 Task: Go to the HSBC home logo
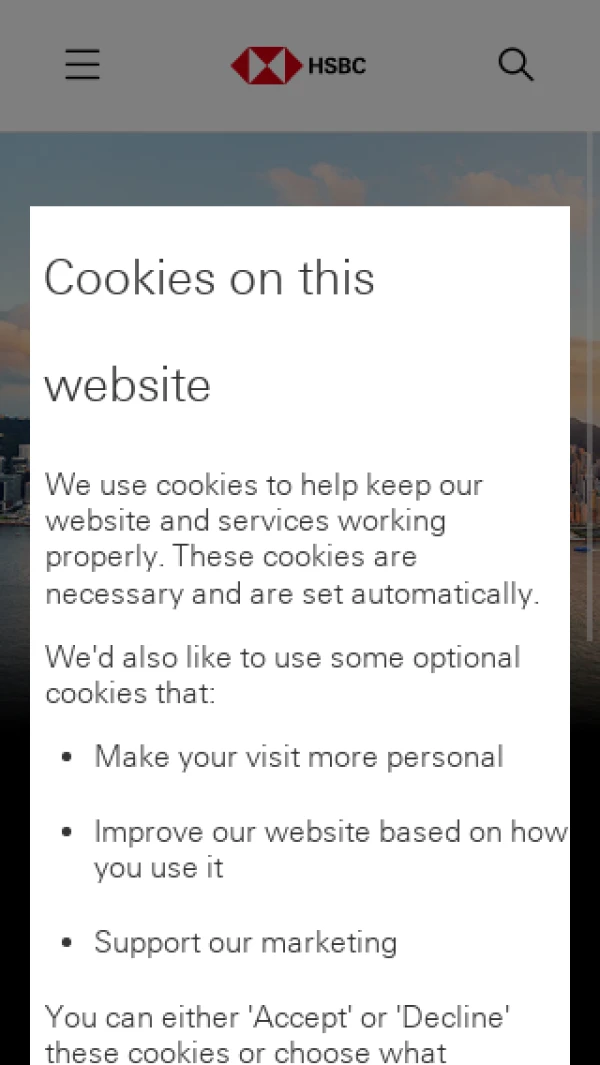(x=299, y=66)
